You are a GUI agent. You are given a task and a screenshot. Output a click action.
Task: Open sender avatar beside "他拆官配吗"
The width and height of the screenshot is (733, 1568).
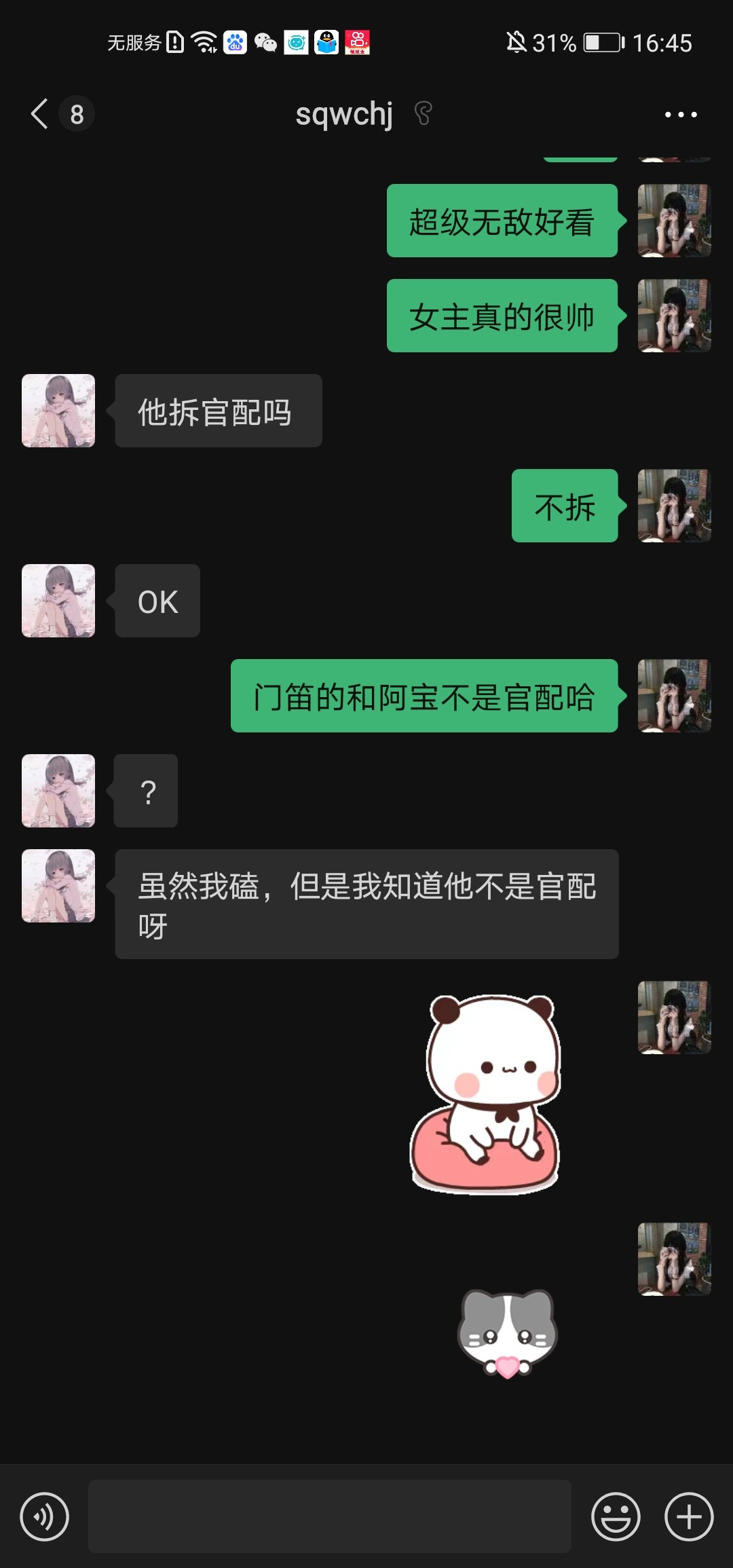pos(58,411)
